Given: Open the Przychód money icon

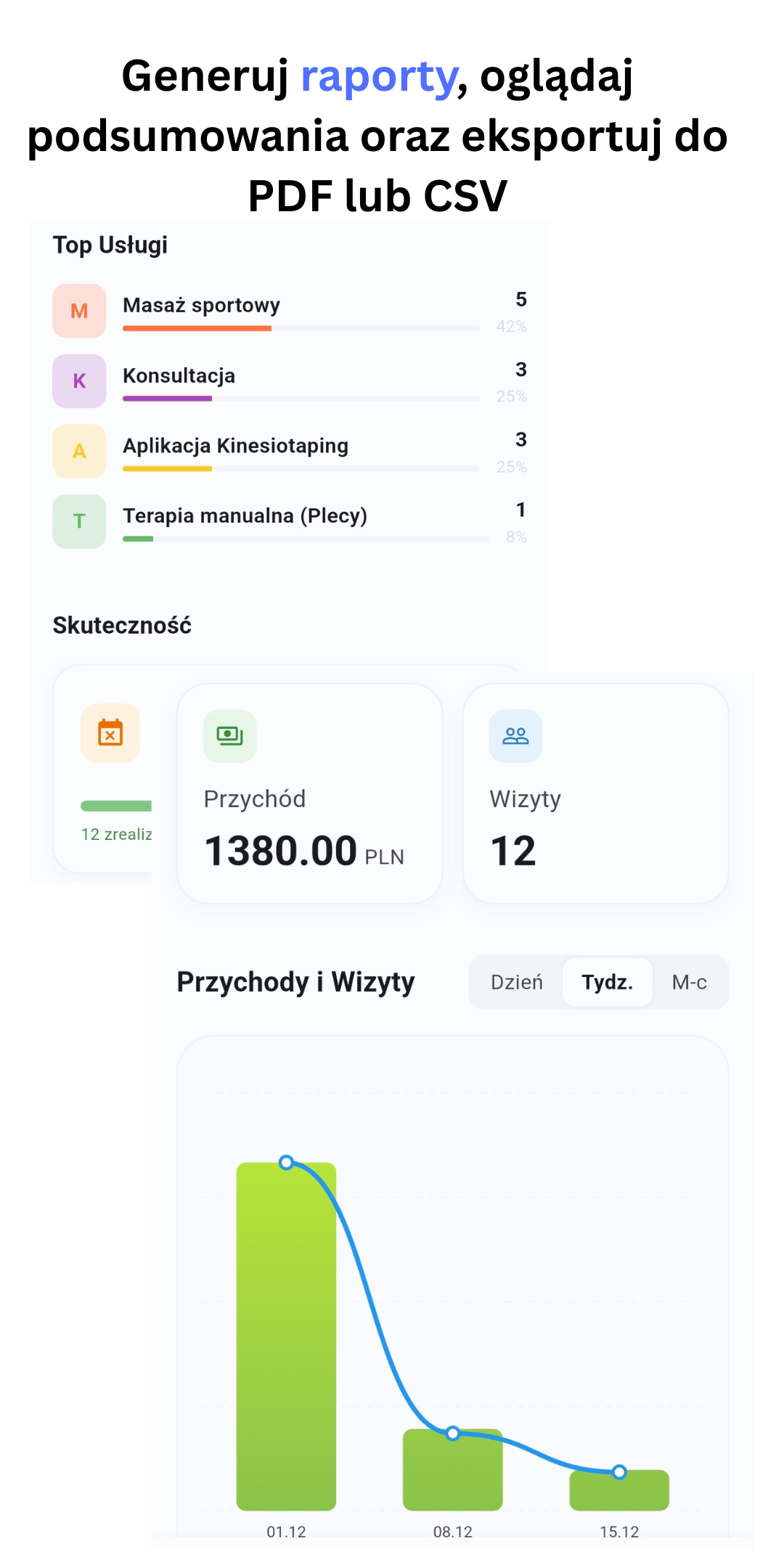Looking at the screenshot, I should (229, 735).
